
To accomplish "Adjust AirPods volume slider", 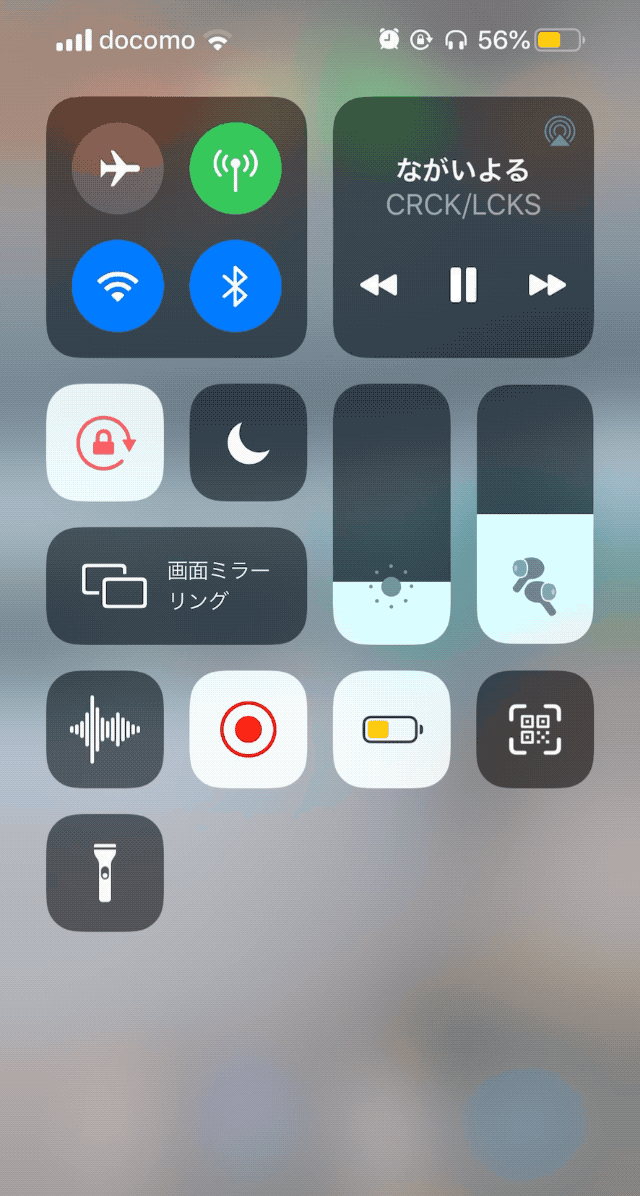I will pos(535,514).
